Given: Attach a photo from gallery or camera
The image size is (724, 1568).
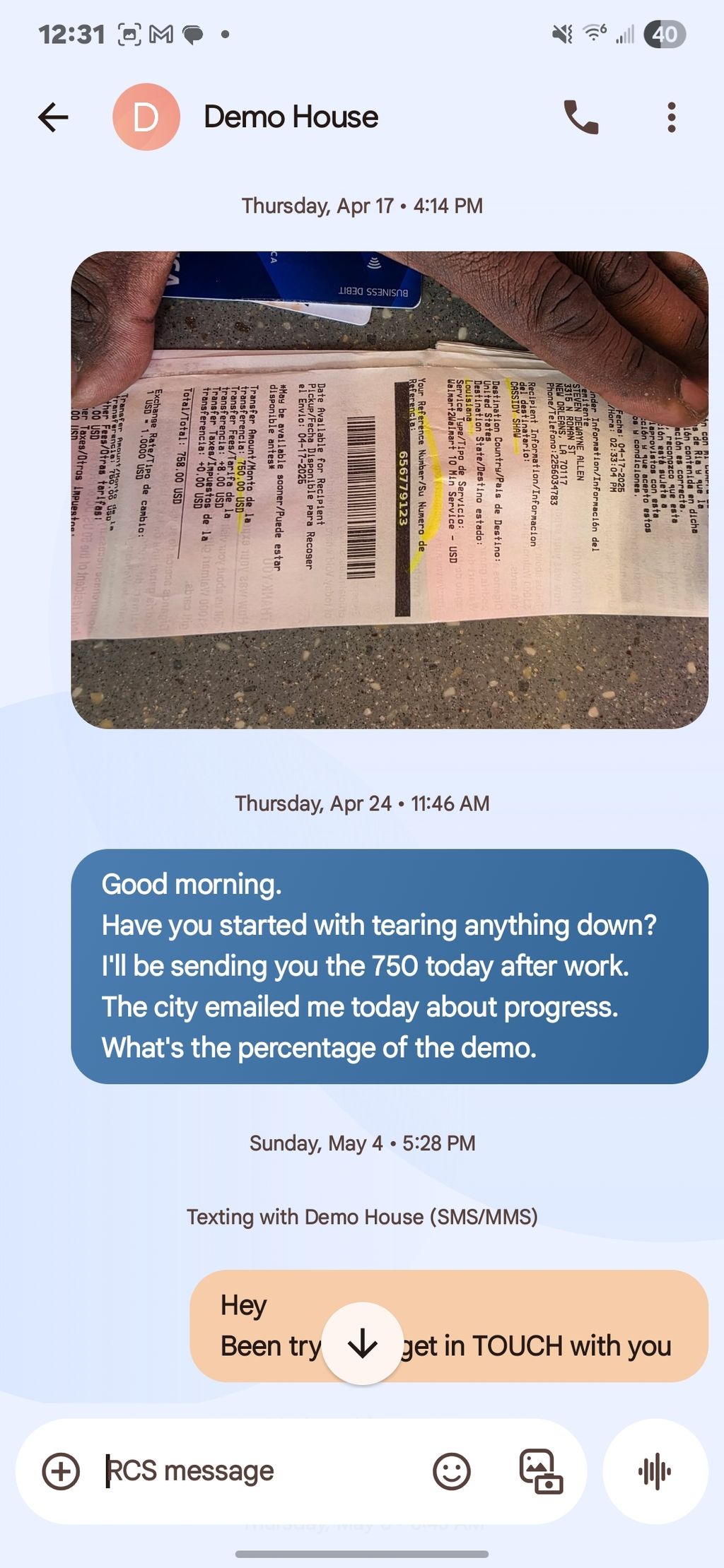Looking at the screenshot, I should click(541, 1472).
